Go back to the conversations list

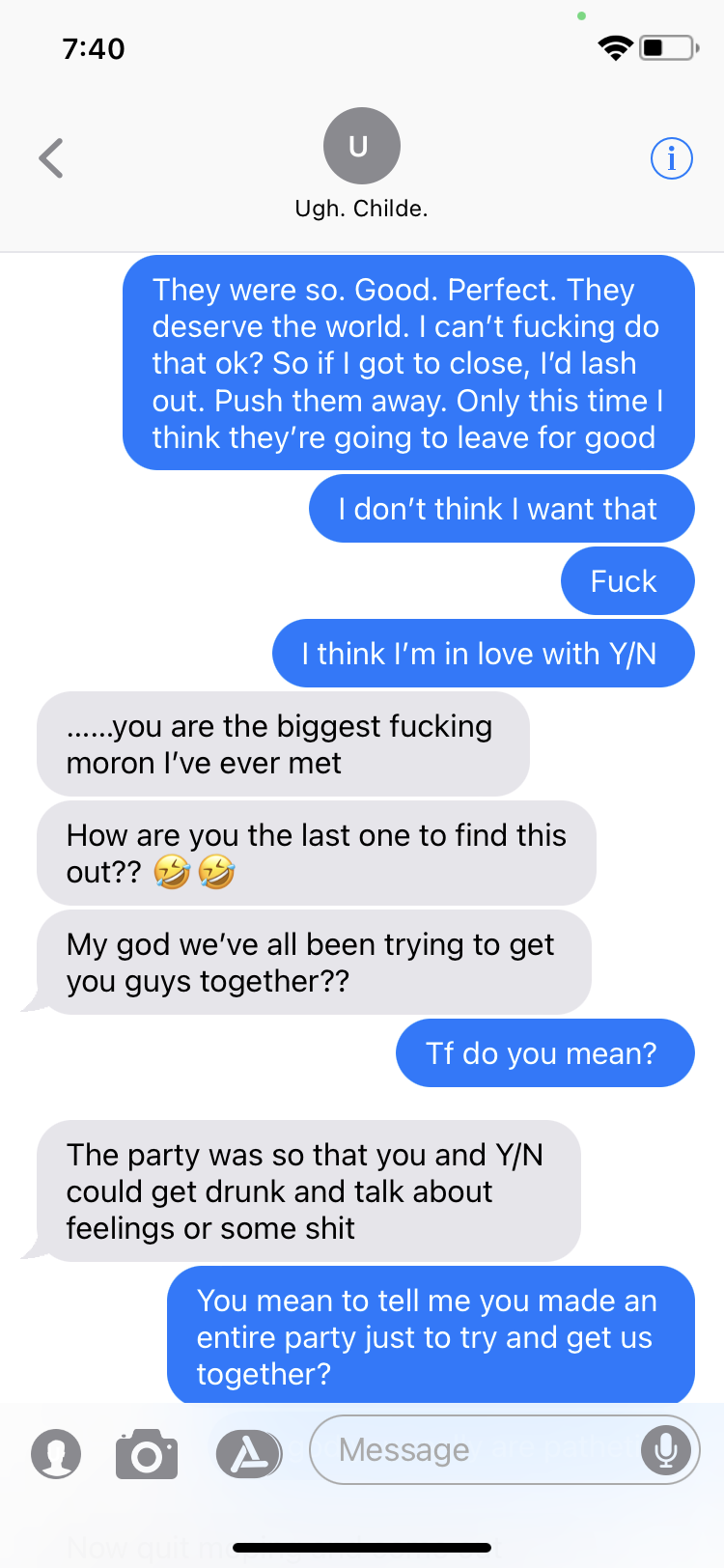(51, 158)
